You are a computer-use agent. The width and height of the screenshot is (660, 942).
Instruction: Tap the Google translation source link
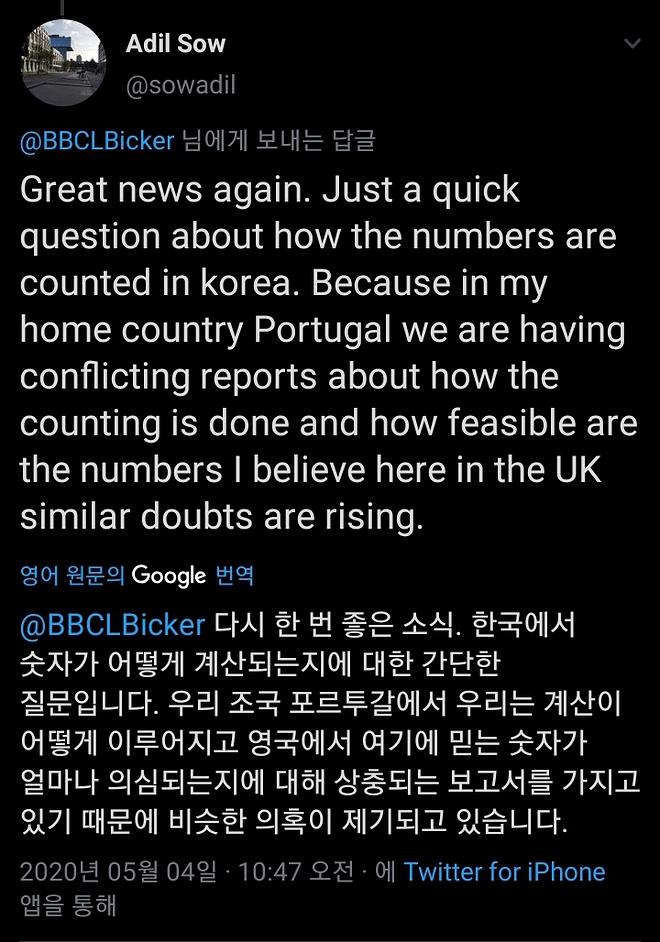pyautogui.click(x=137, y=576)
